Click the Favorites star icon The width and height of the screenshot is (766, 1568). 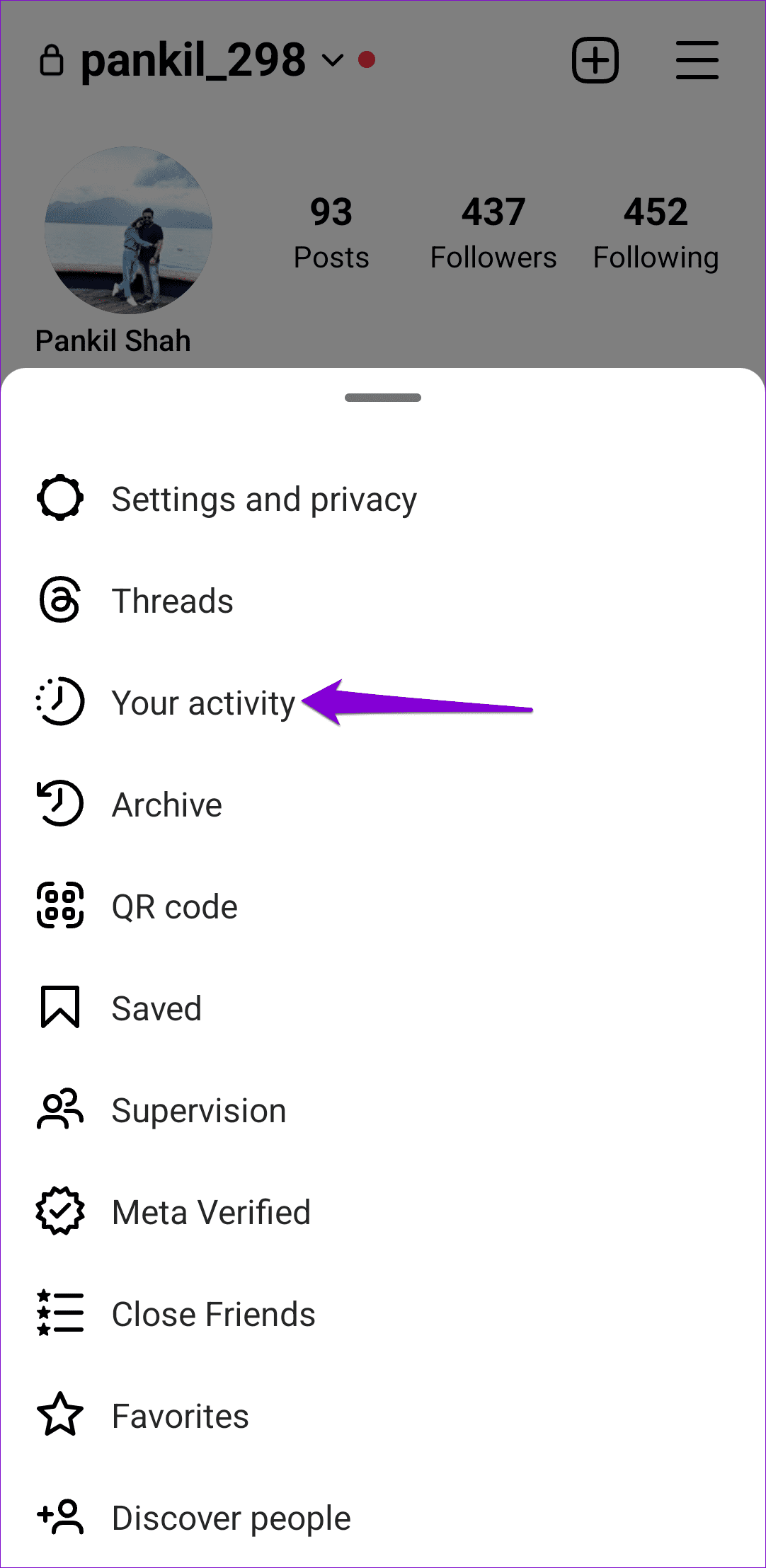[x=60, y=1415]
